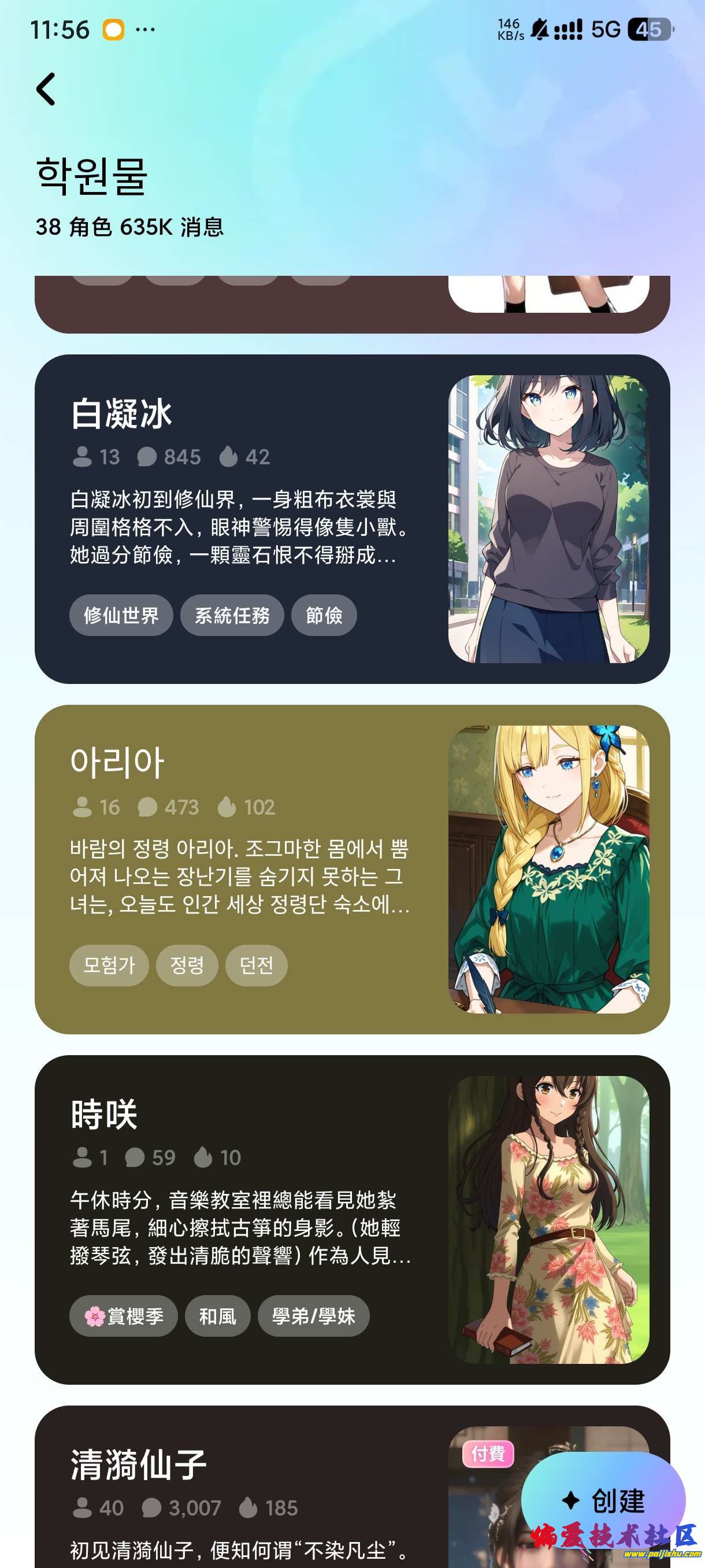Image resolution: width=705 pixels, height=1568 pixels.
Task: Select the 修仙世界 tag chip
Action: [121, 615]
